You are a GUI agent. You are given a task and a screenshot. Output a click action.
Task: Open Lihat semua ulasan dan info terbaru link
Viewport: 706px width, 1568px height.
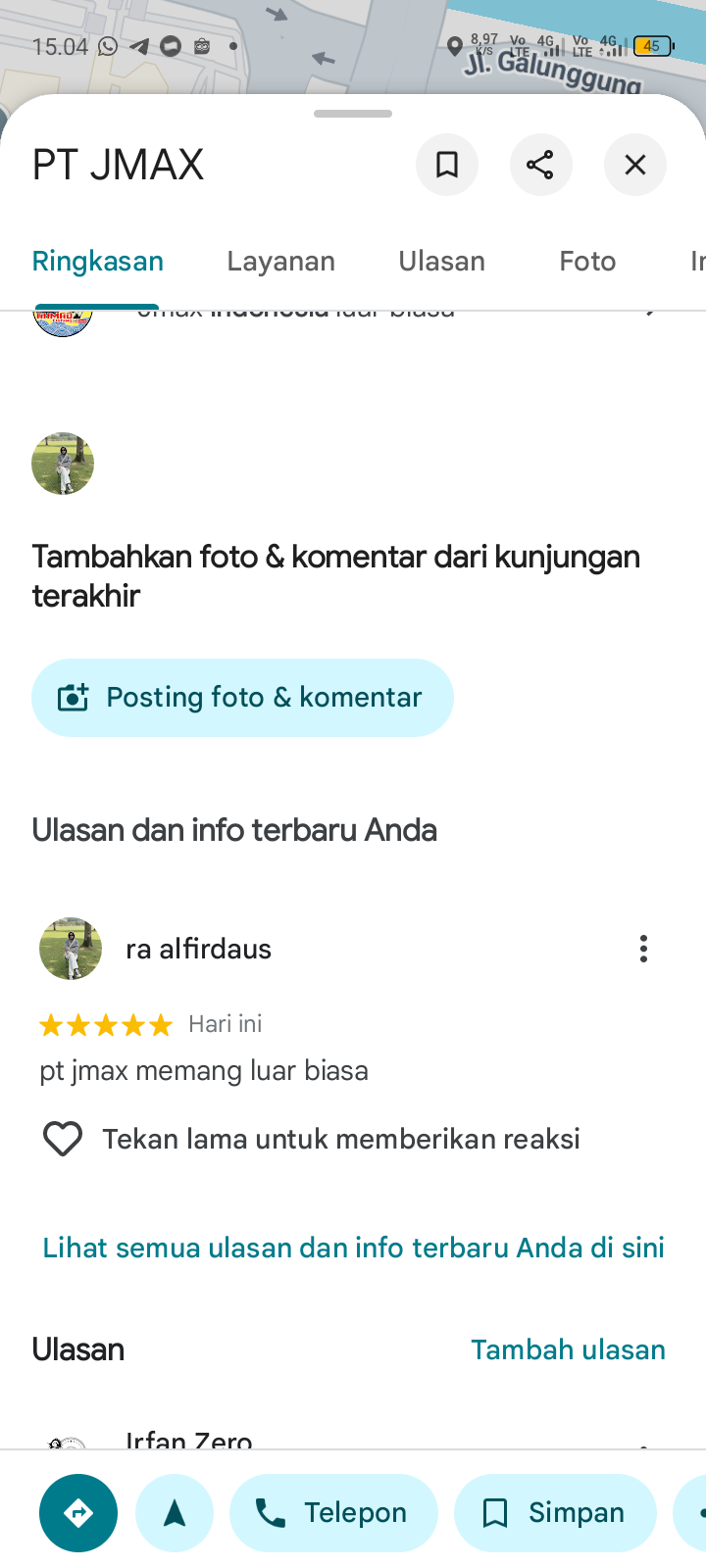click(x=353, y=1248)
